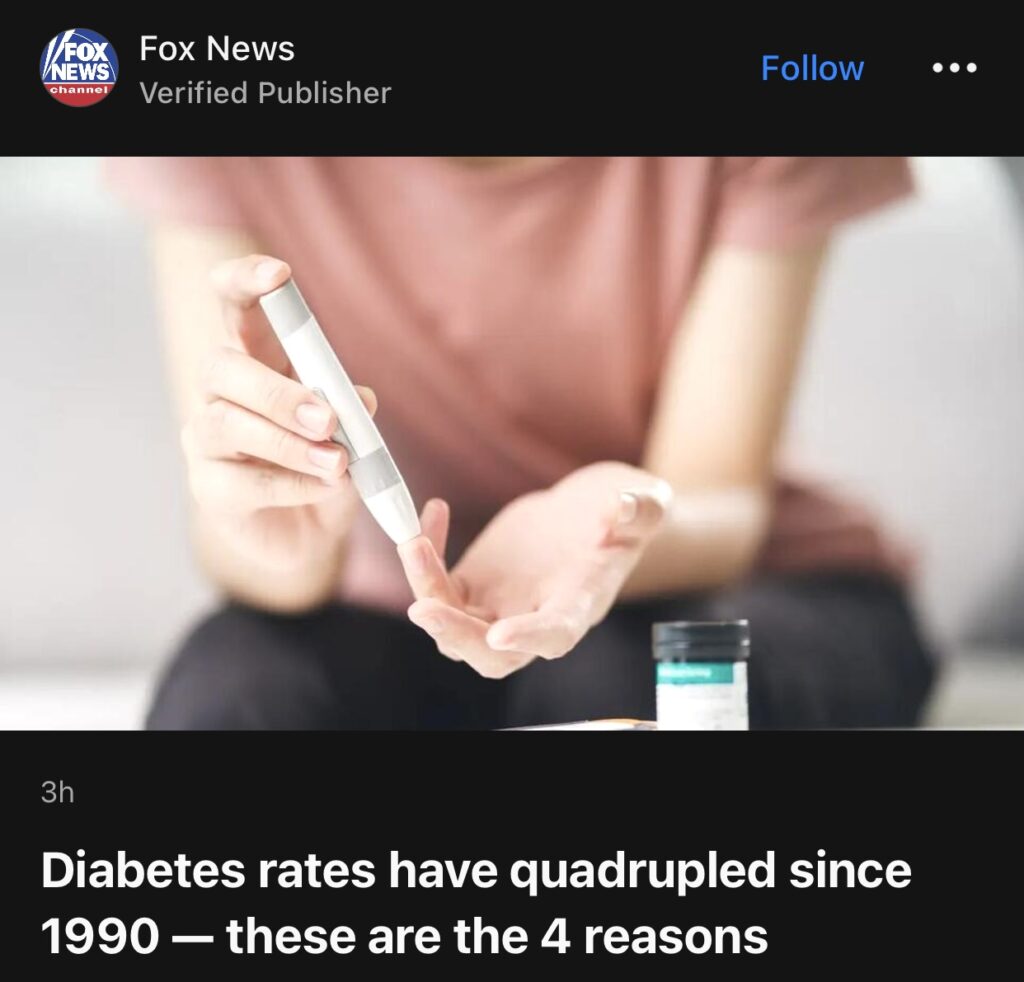Read the article about diabetes rates quadrupling
Viewport: 1024px width, 982px height.
[476, 903]
